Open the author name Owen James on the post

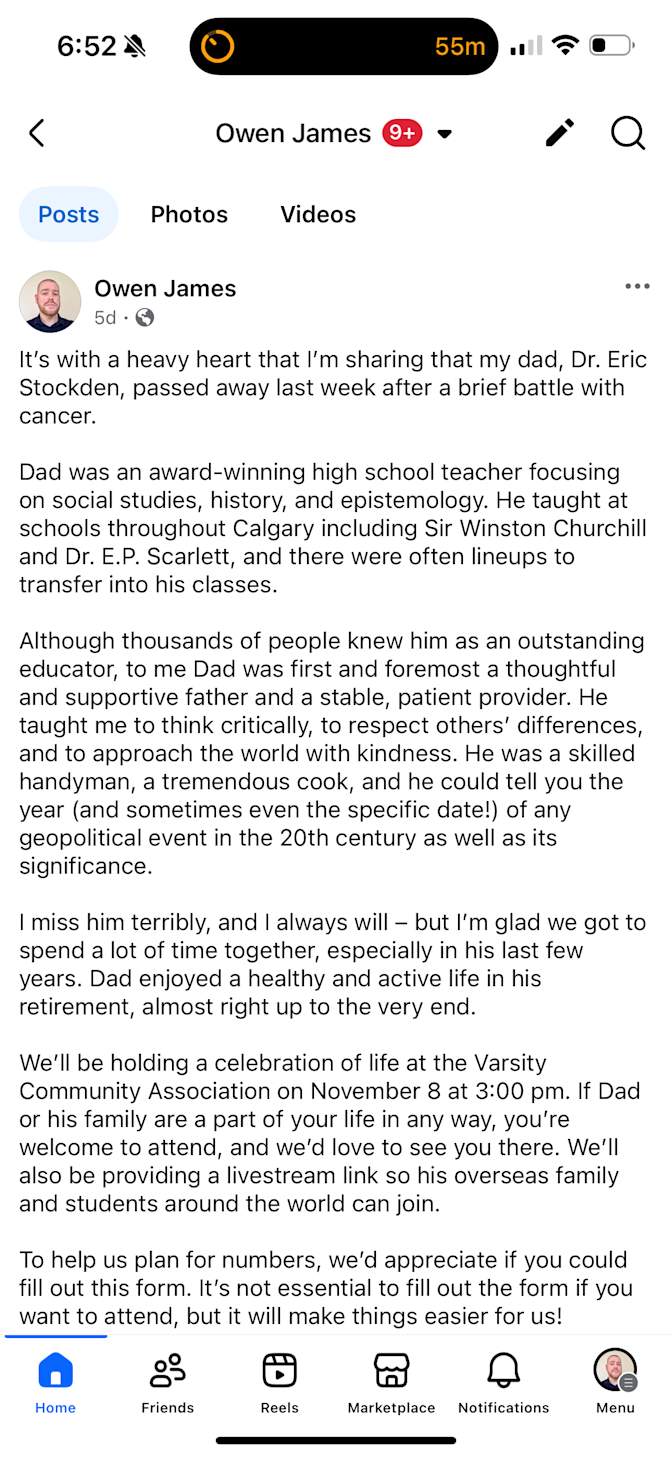(x=165, y=288)
